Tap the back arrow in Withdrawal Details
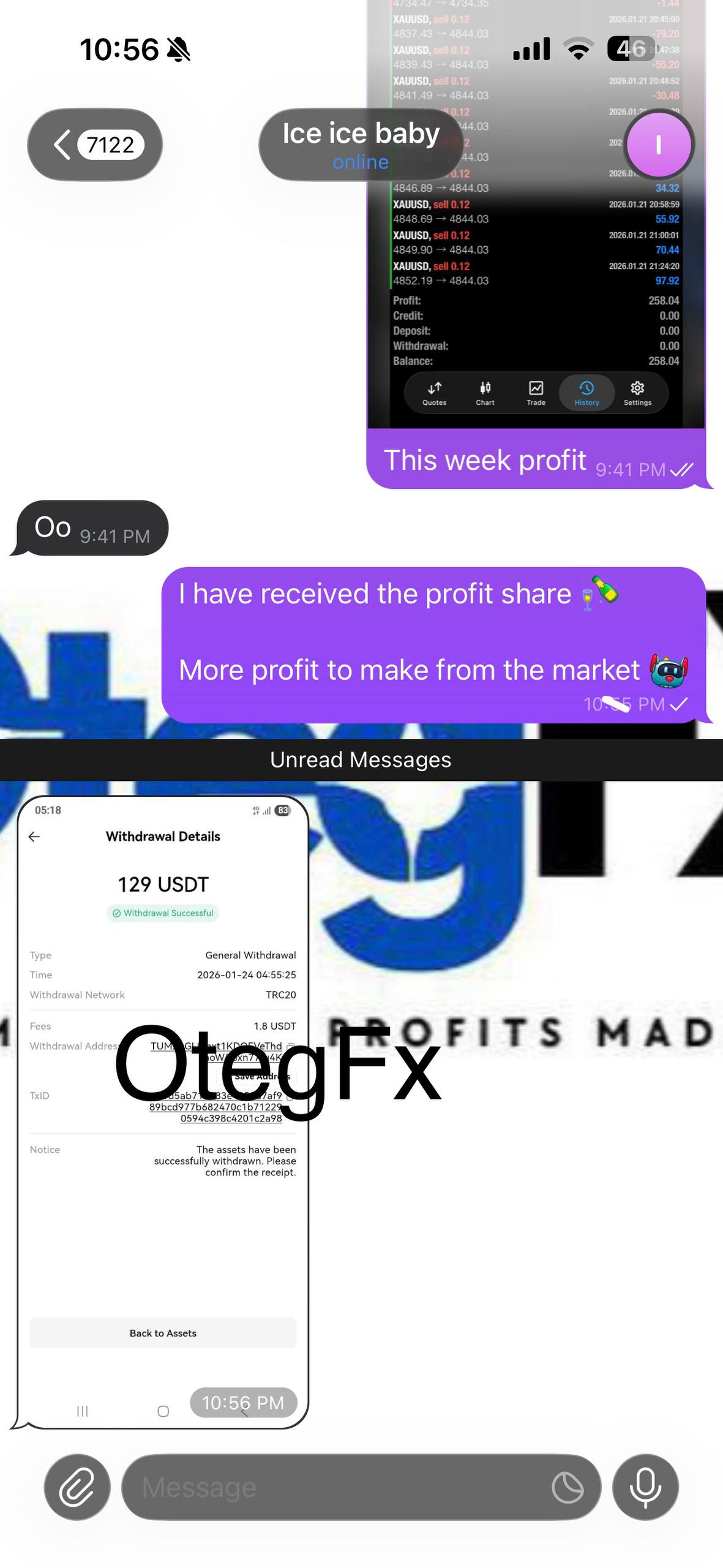The image size is (723, 1568). pos(34,836)
